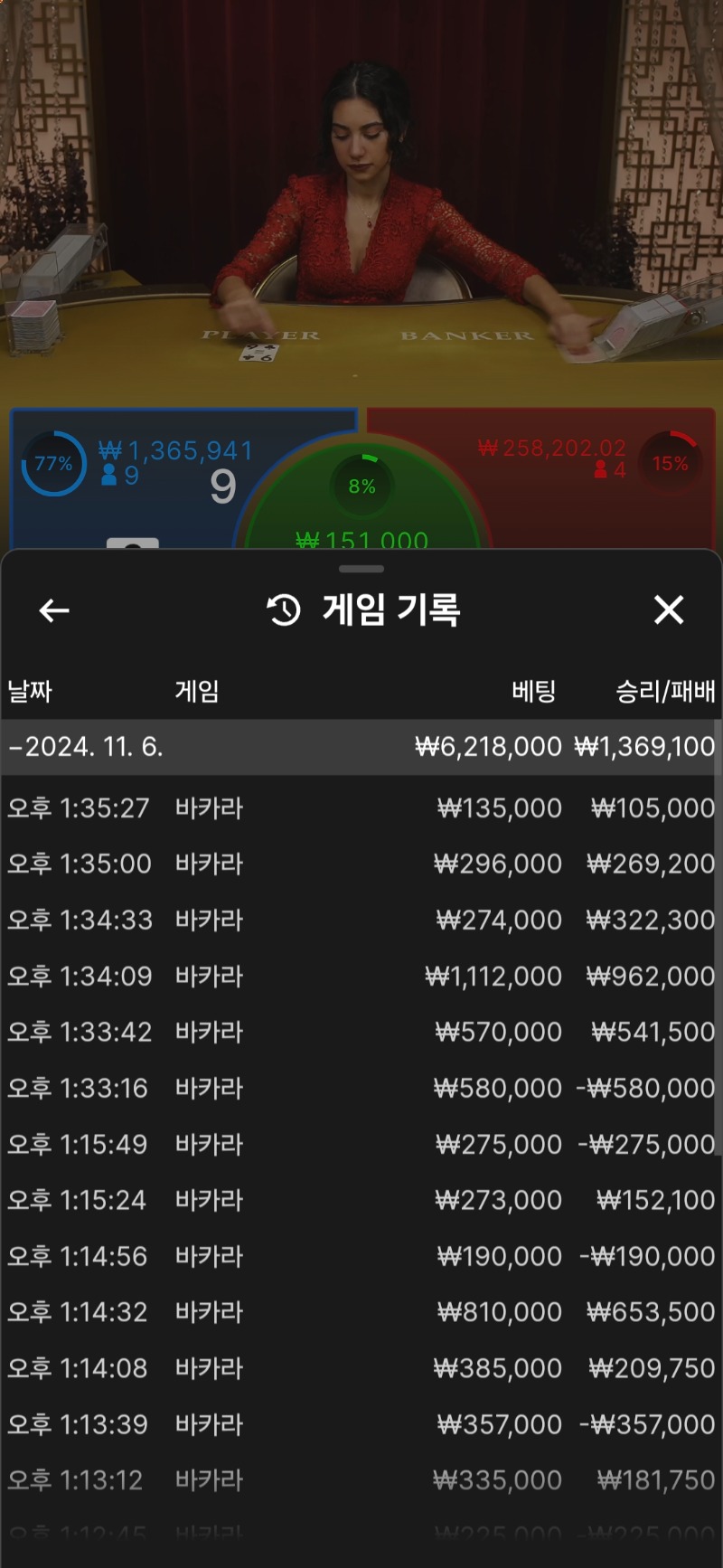Open the 오후 1:14:56 바카라 record
The width and height of the screenshot is (723, 1568).
(360, 1256)
